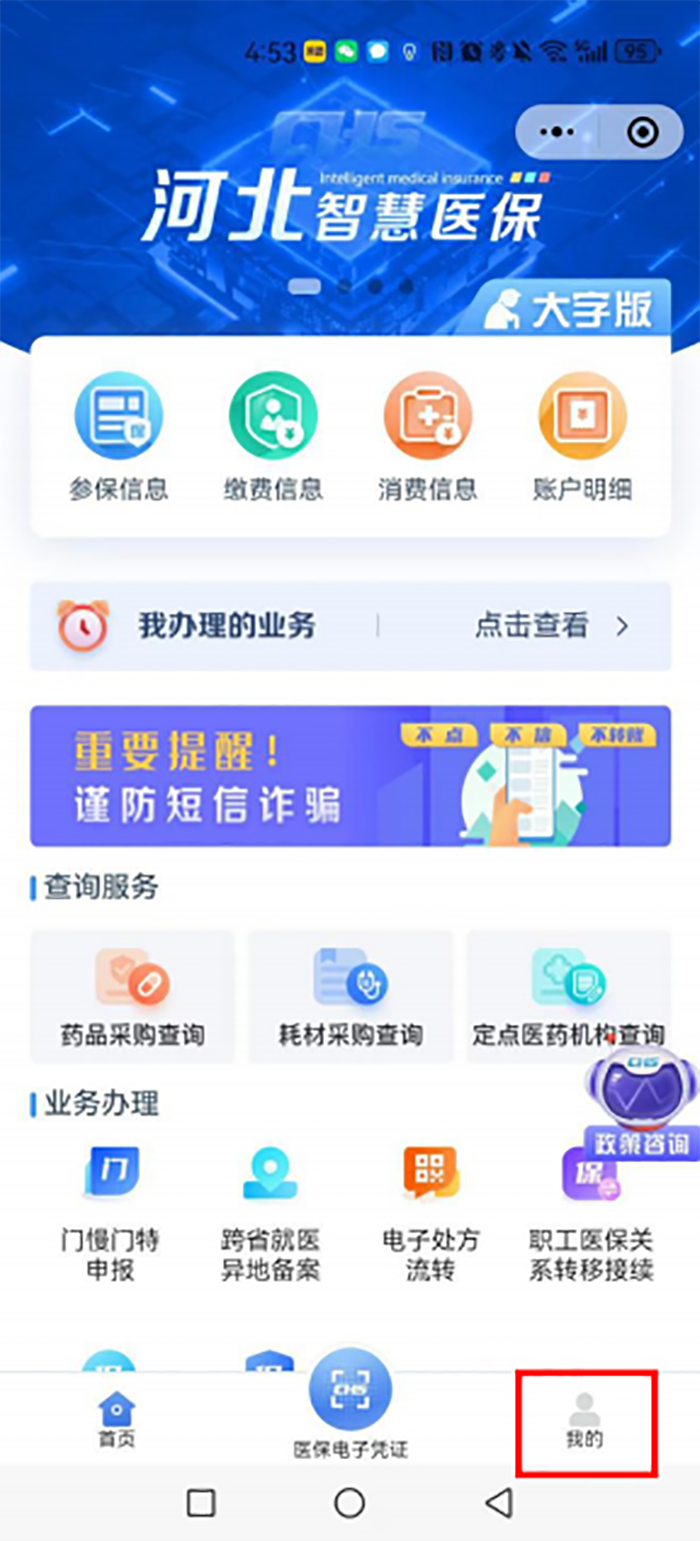Open 职工医保关系转移接续 transfer service
This screenshot has height=1541, width=700.
pos(590,1214)
